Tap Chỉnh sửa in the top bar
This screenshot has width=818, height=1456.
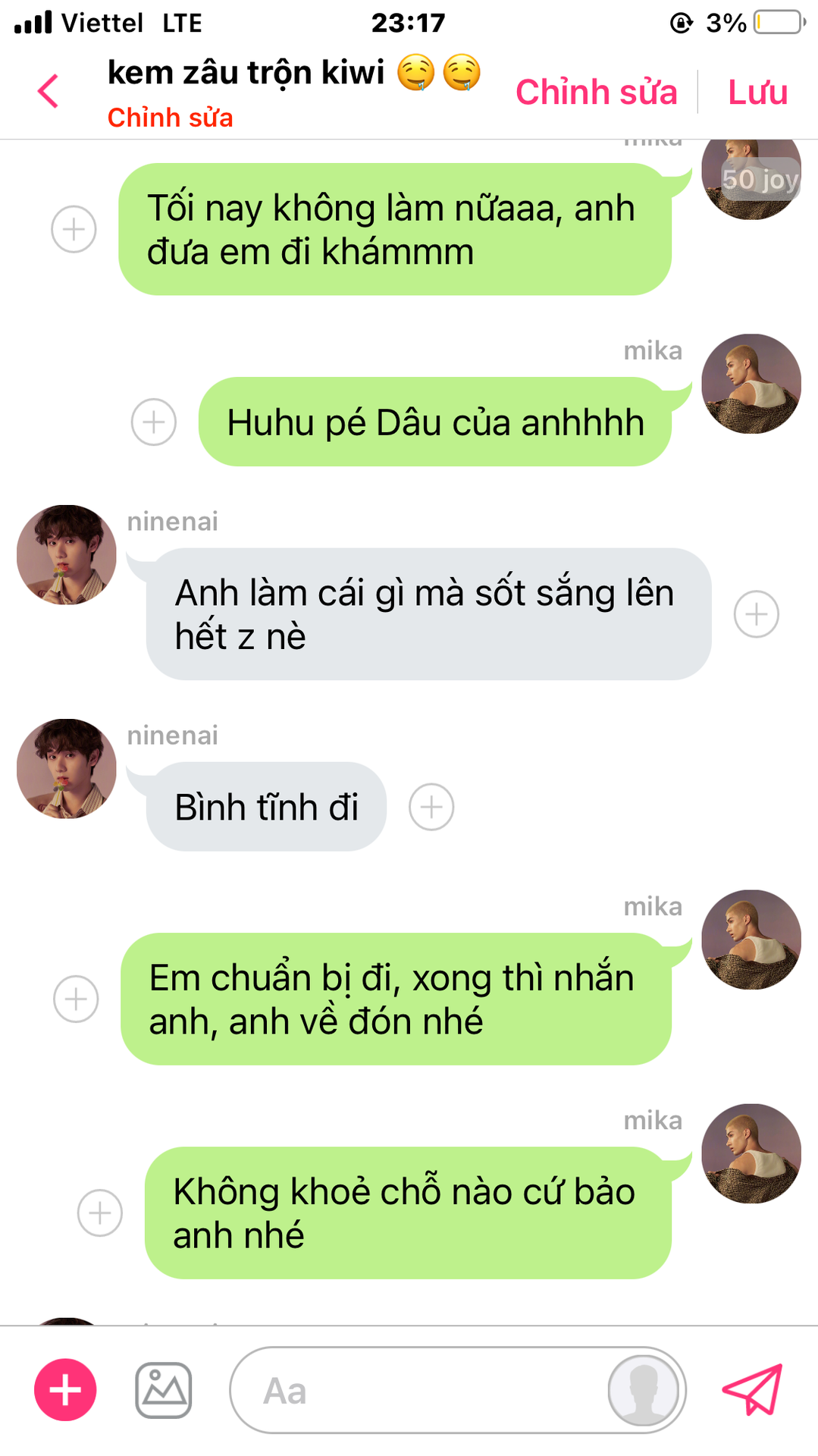coord(597,92)
